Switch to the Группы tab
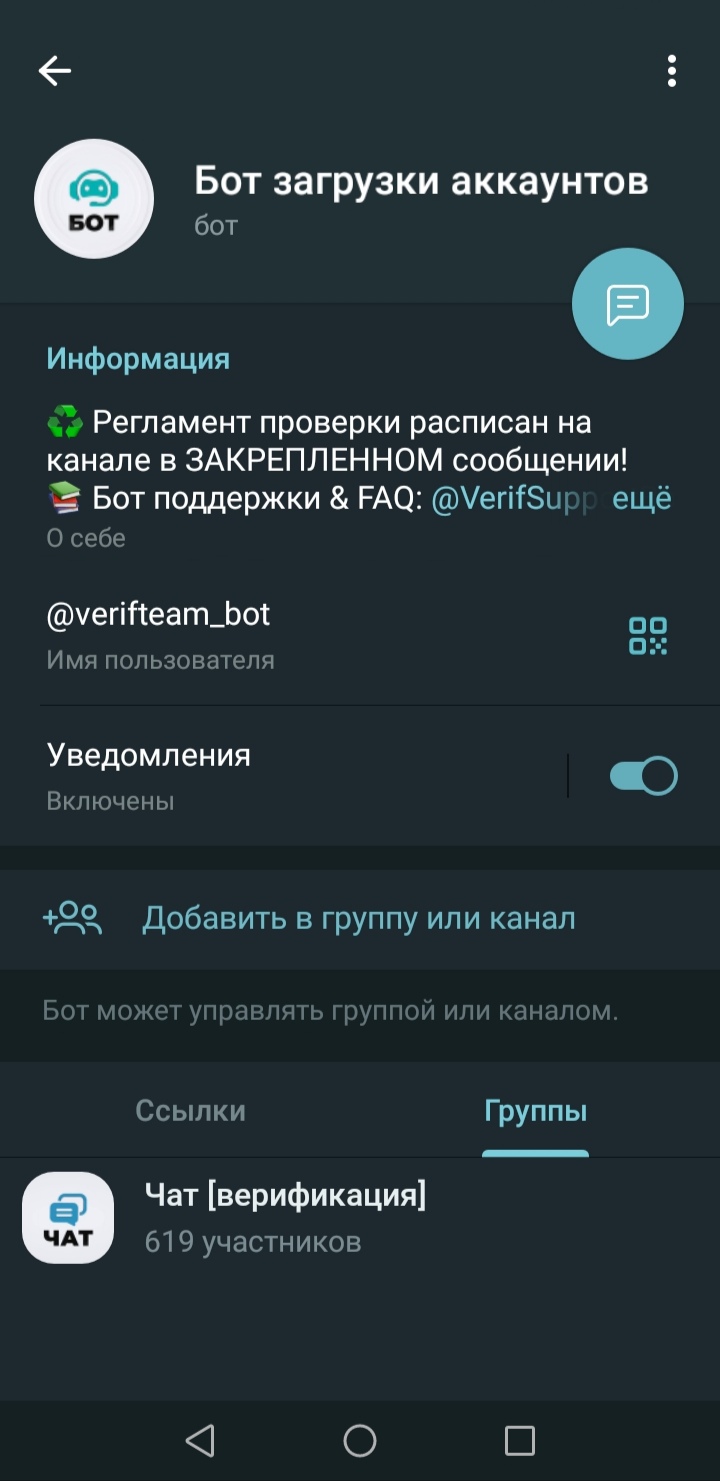This screenshot has height=1481, width=720. pyautogui.click(x=535, y=1110)
